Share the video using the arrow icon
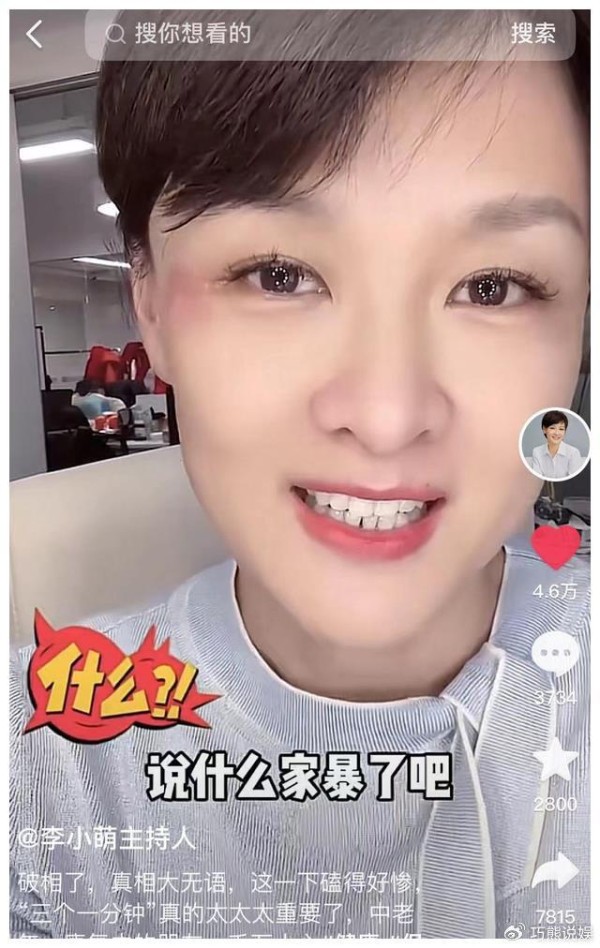 coord(555,871)
